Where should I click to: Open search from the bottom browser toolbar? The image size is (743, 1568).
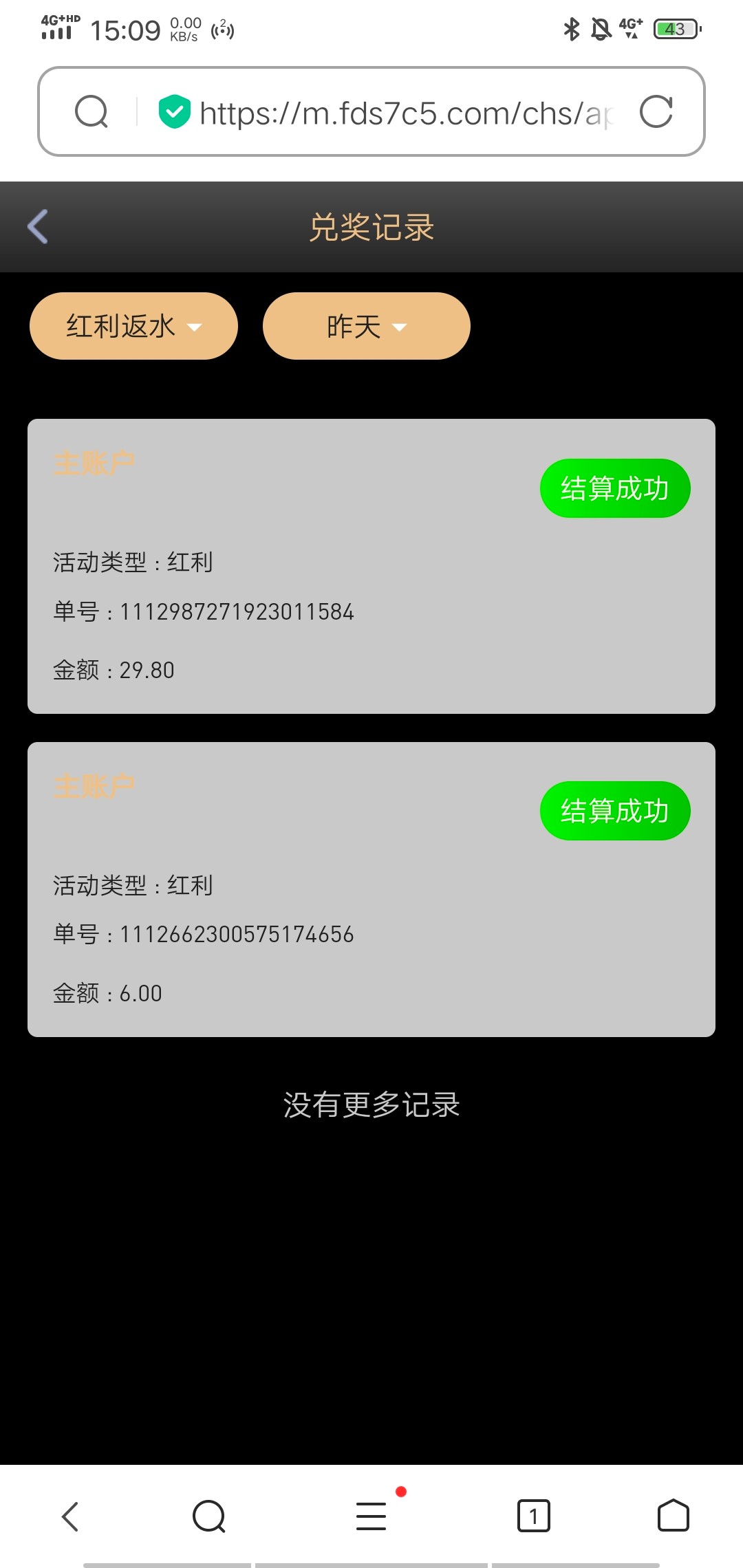pos(209,1516)
